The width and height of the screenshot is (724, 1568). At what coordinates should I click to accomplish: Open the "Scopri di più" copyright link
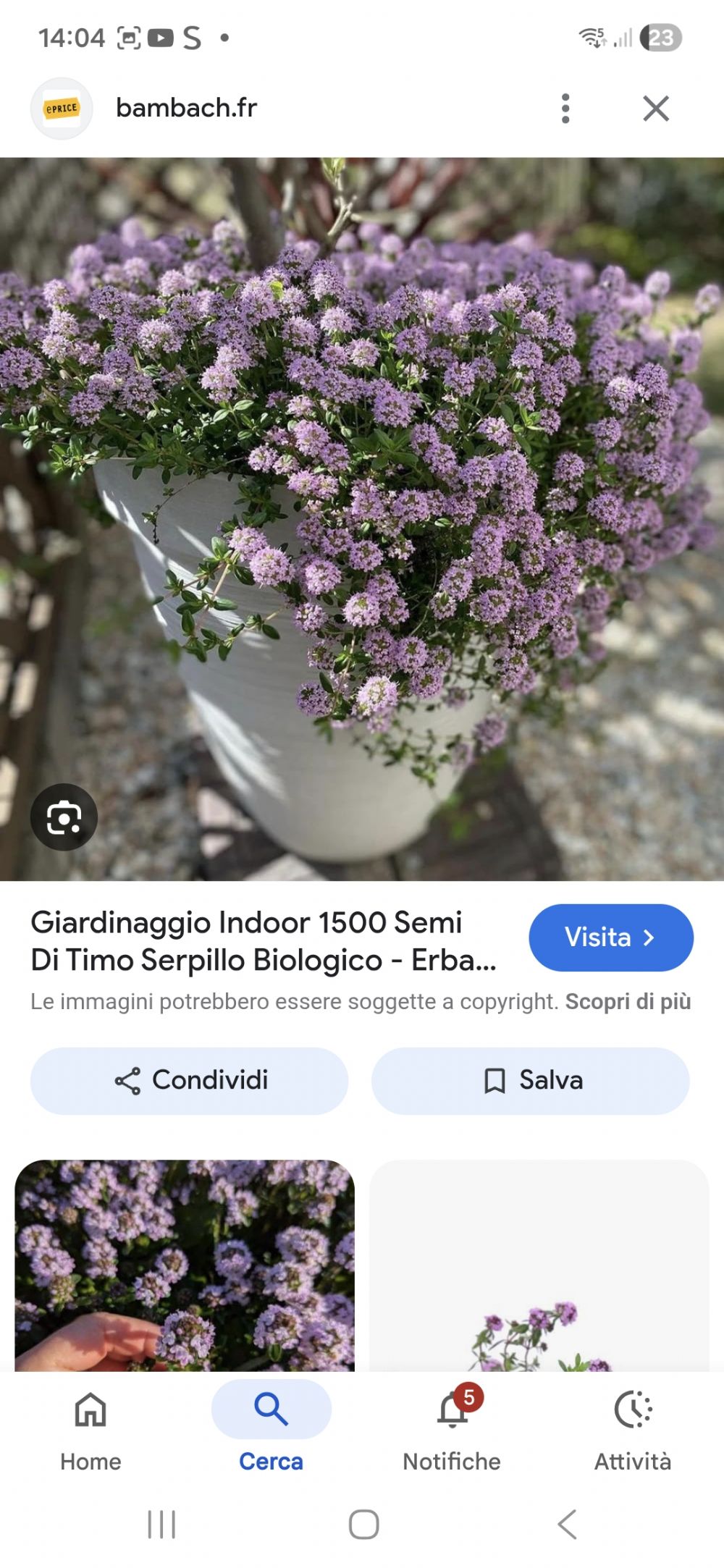(x=628, y=1002)
